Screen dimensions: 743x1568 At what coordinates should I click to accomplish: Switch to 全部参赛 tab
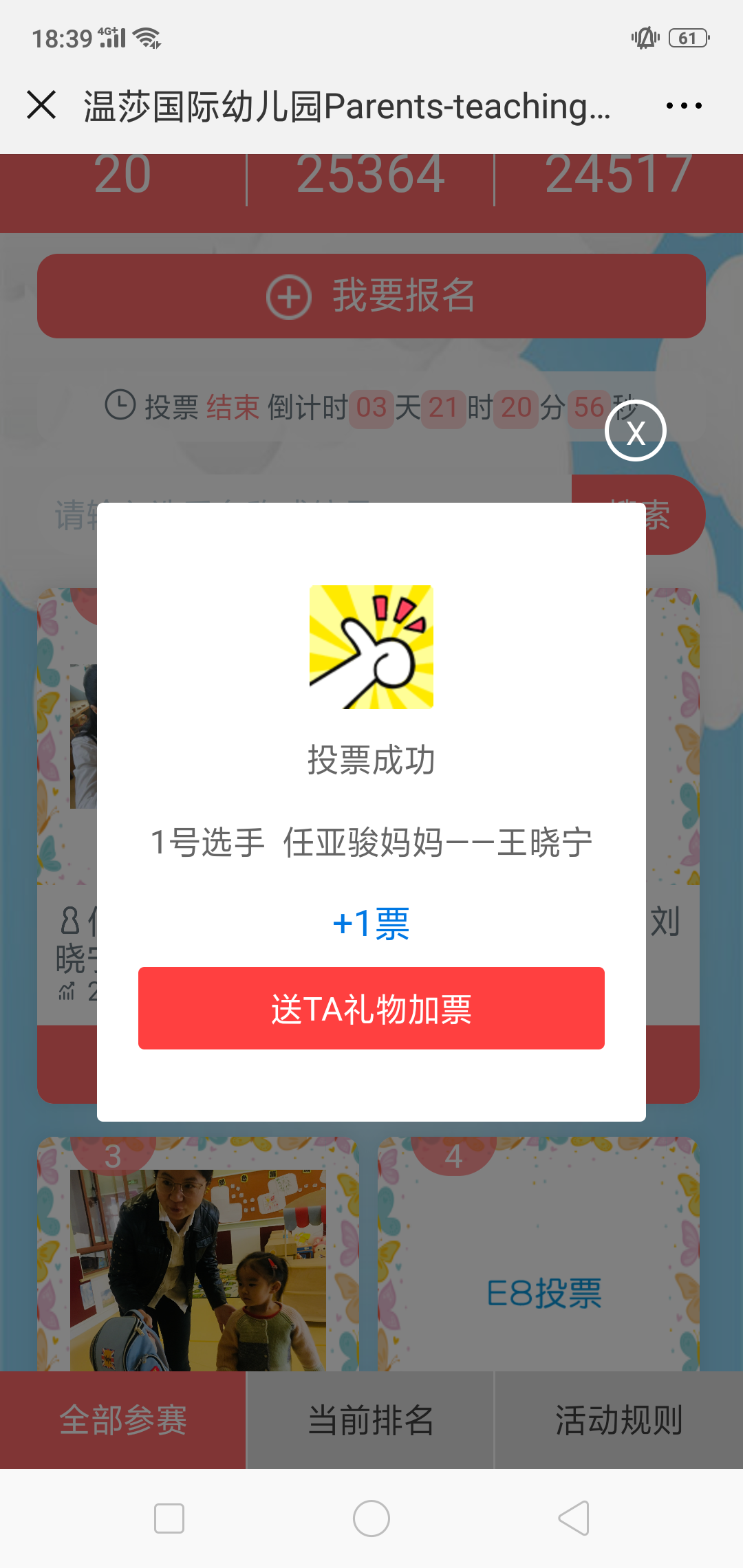pos(122,1420)
